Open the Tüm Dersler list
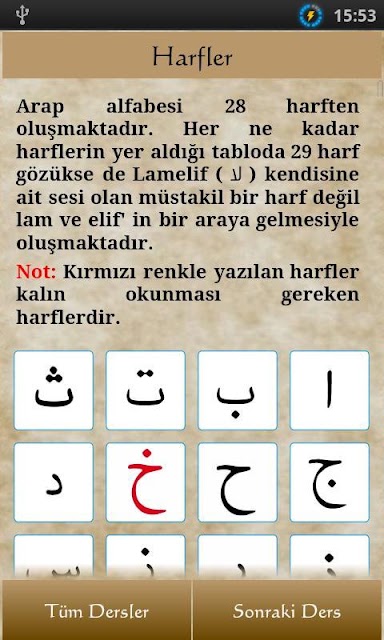The image size is (384, 640). coord(96,611)
